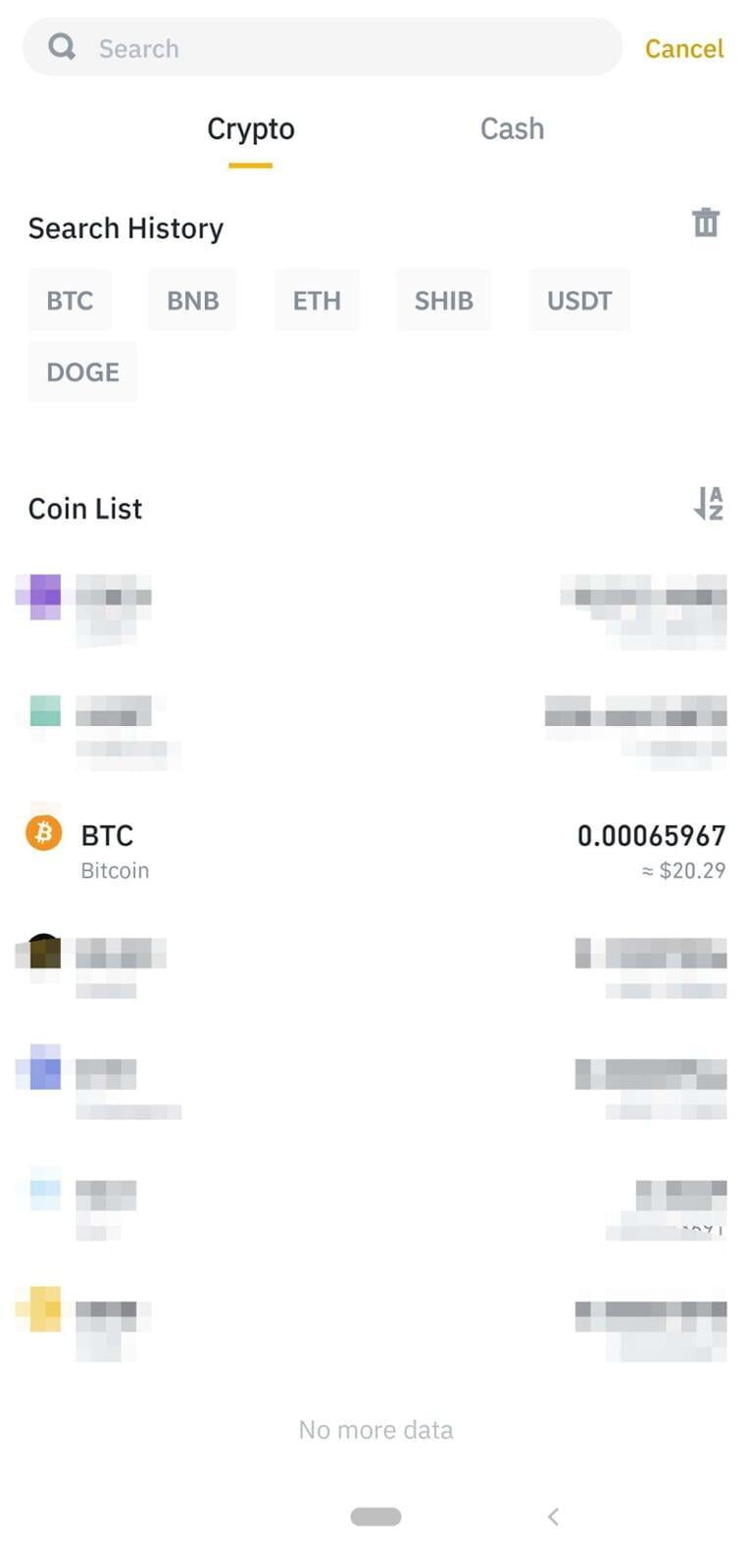Choose BNB from search history
This screenshot has width=752, height=1568.
[192, 300]
